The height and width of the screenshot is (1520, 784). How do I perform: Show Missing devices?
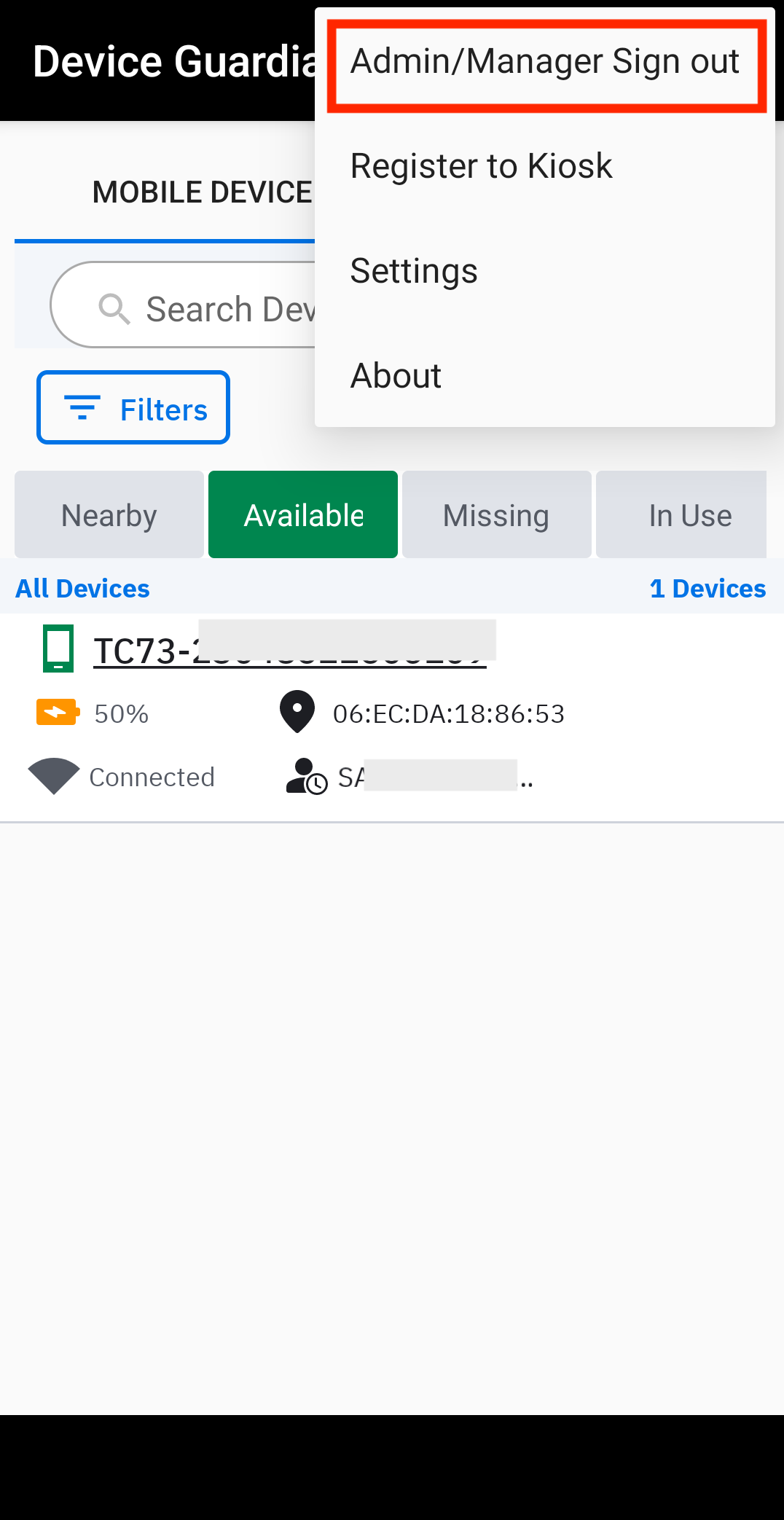click(x=496, y=515)
